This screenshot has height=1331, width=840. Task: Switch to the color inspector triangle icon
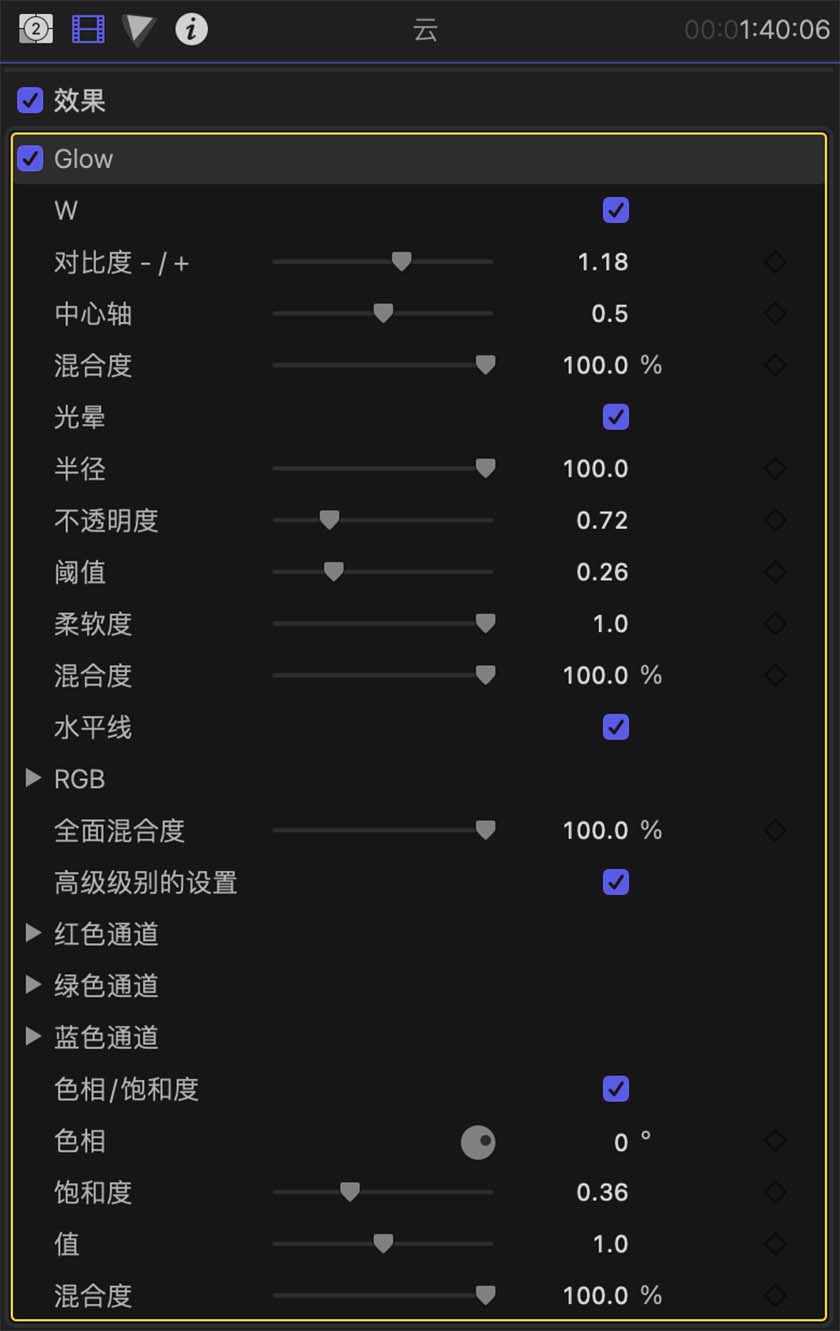click(139, 30)
